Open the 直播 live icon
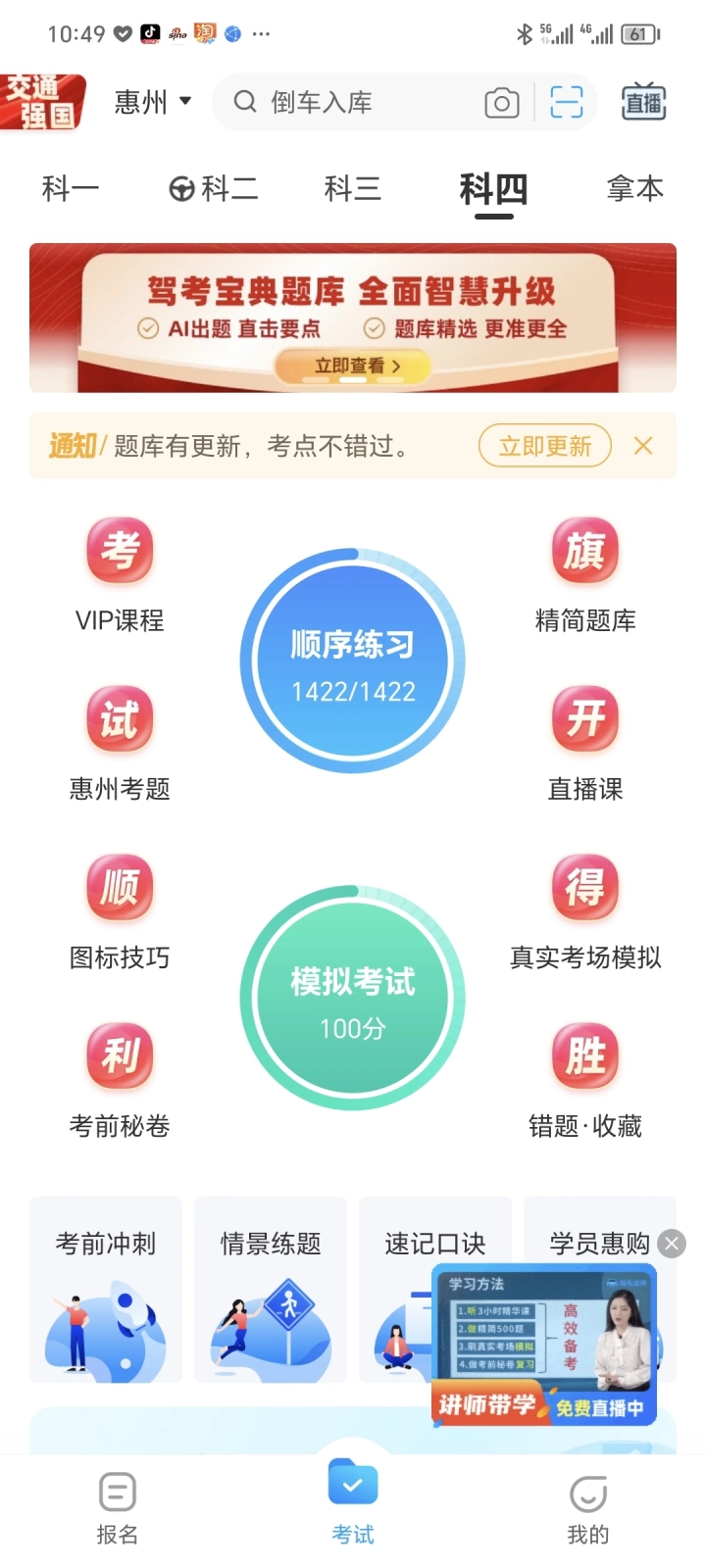 (644, 102)
